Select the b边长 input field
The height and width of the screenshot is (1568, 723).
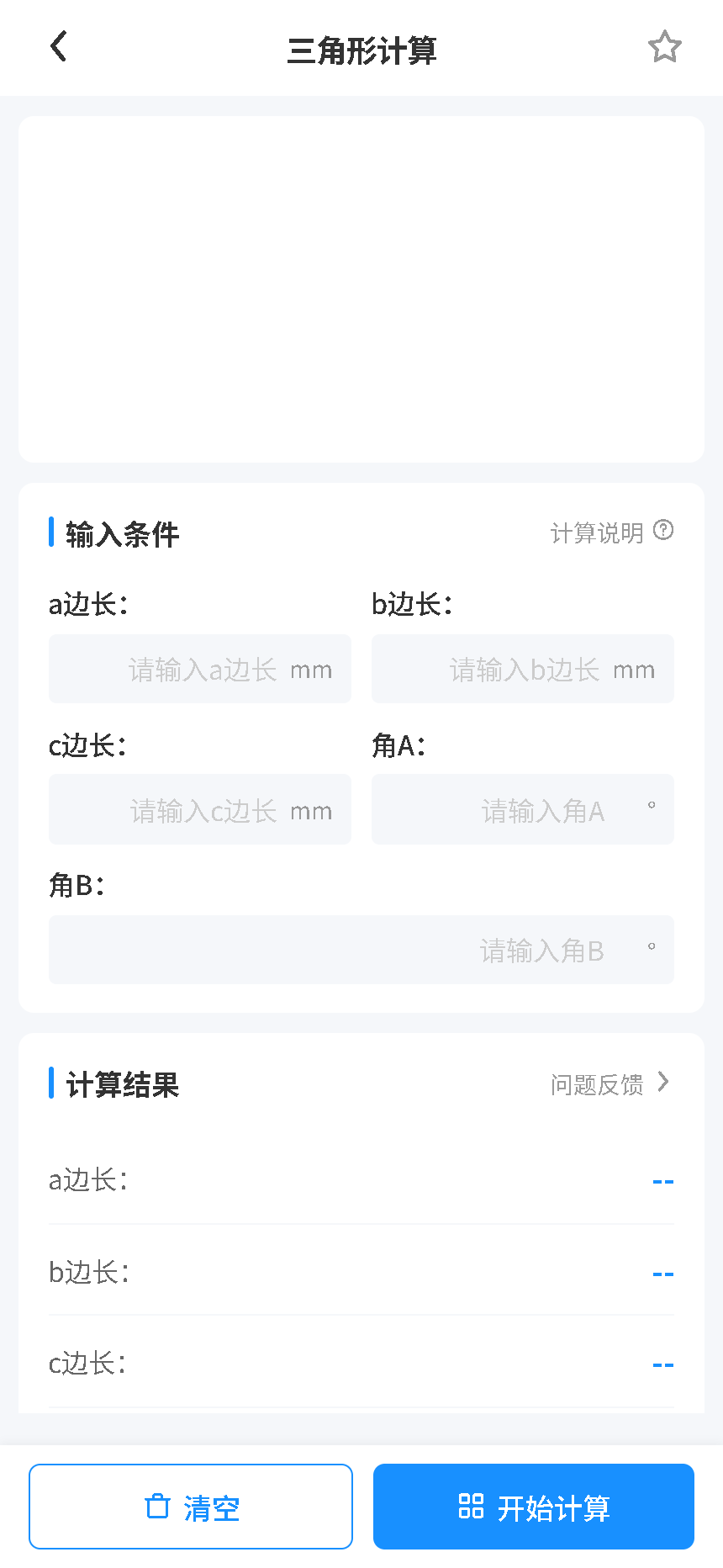[x=522, y=669]
